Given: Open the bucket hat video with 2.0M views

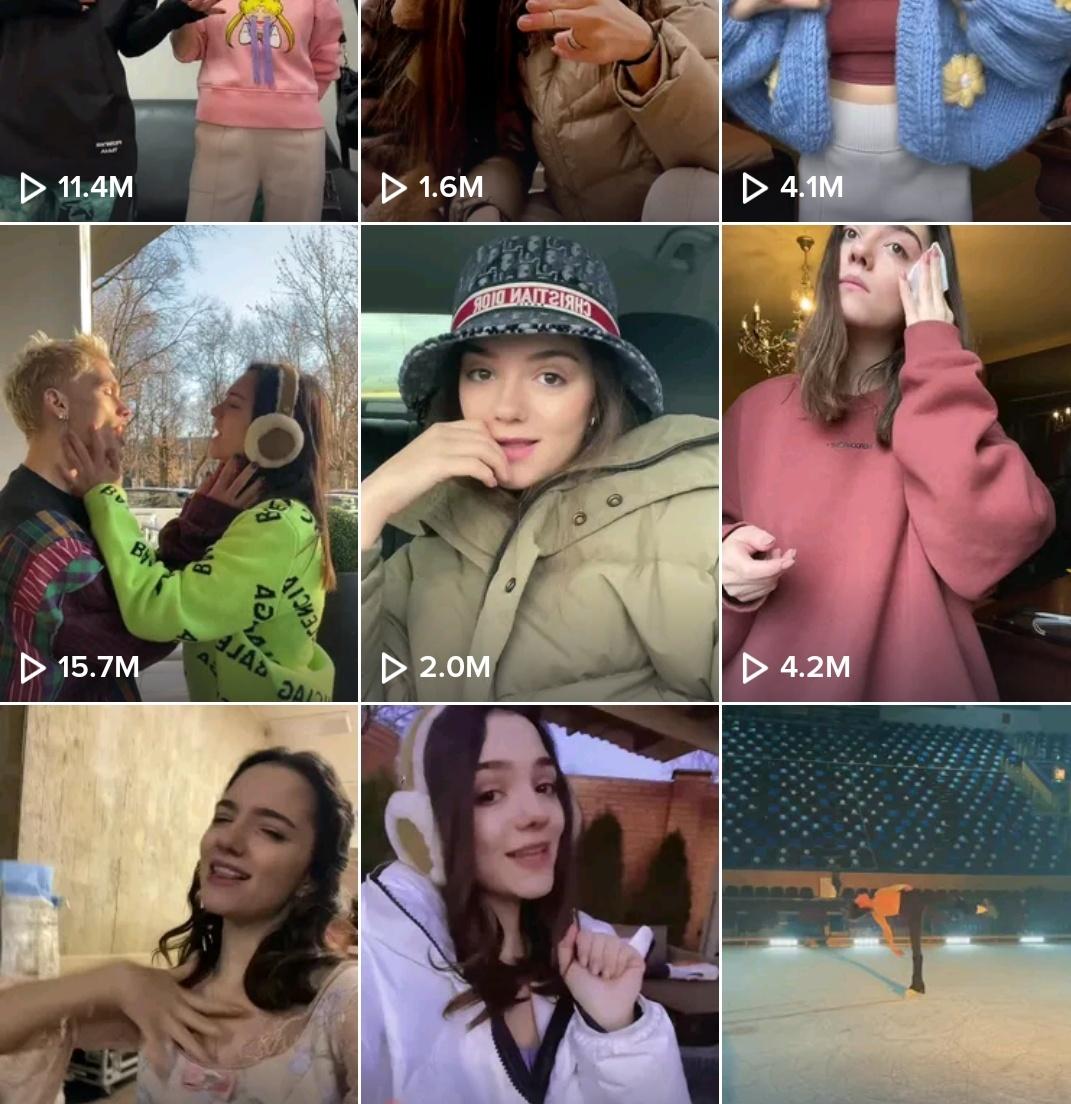Looking at the screenshot, I should pyautogui.click(x=539, y=463).
